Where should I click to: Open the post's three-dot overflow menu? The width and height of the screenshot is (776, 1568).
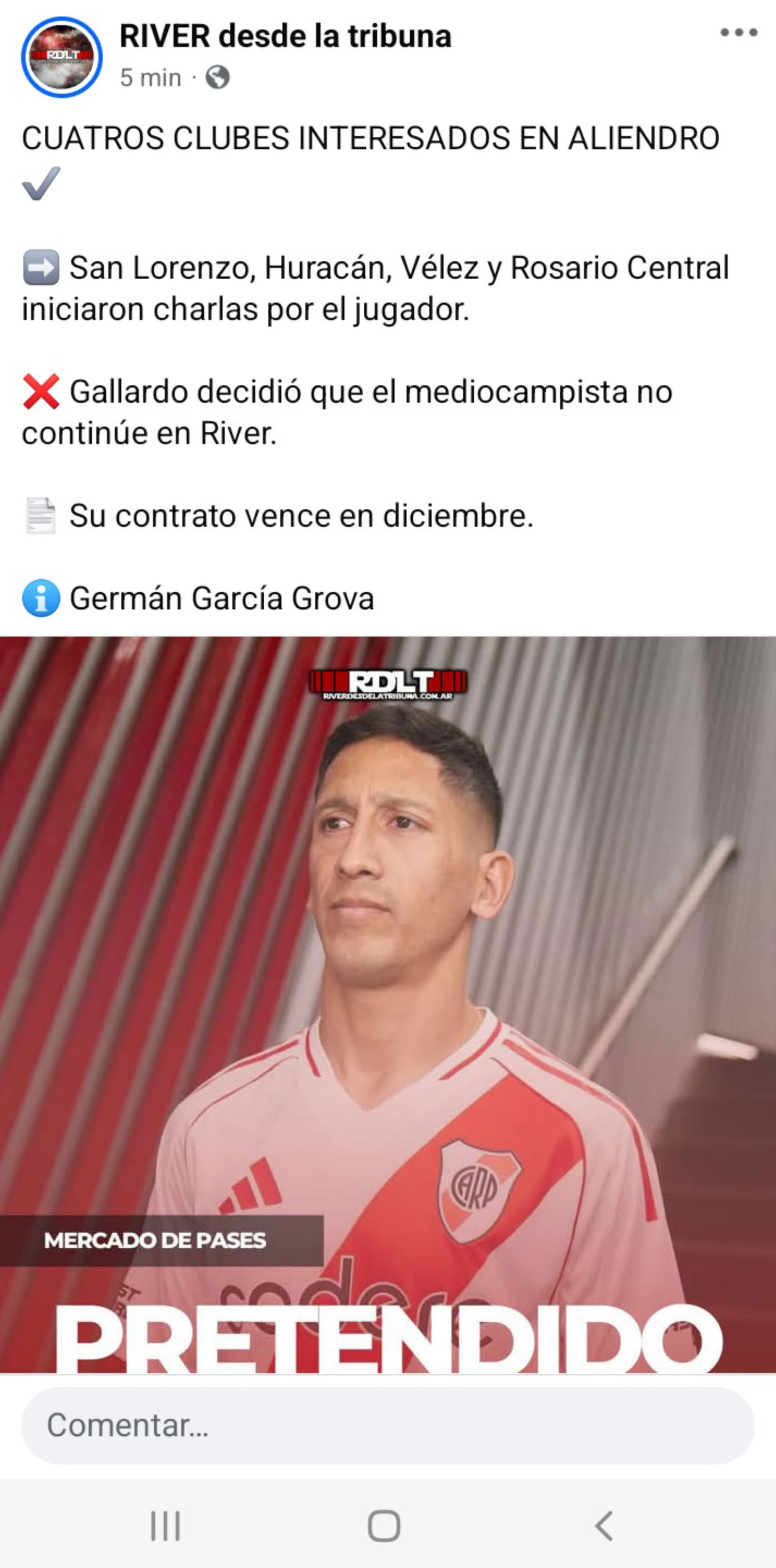[x=738, y=33]
